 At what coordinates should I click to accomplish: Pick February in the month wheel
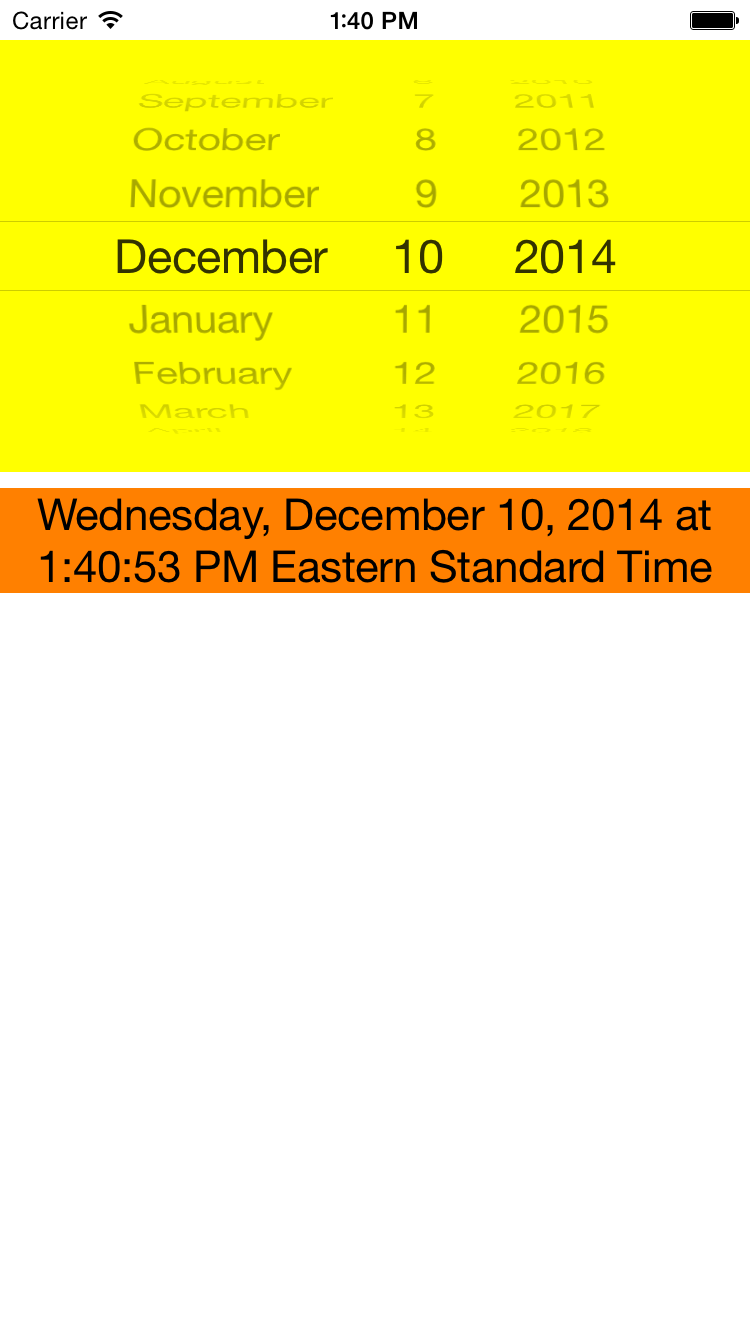pos(213,374)
